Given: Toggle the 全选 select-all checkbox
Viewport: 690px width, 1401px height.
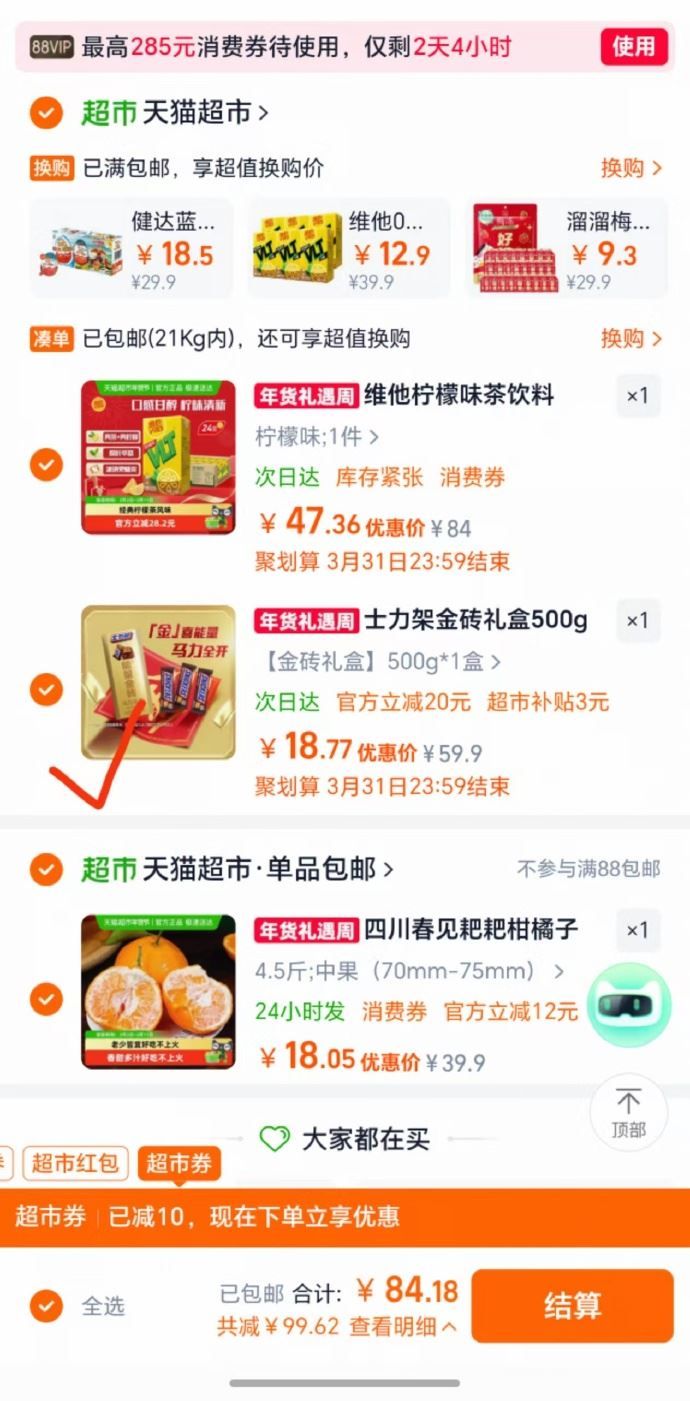Looking at the screenshot, I should [x=46, y=1306].
